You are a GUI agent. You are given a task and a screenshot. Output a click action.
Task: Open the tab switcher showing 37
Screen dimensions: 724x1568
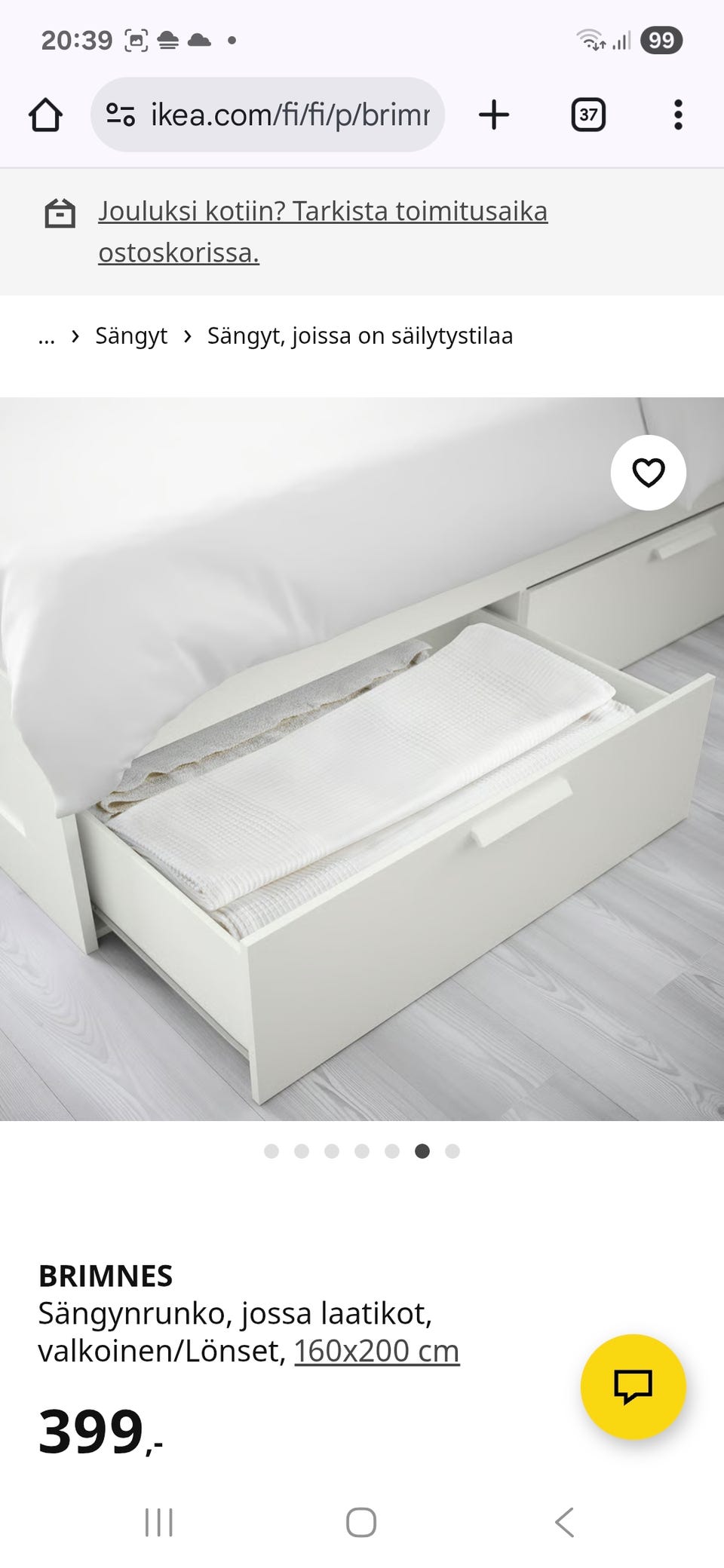click(x=588, y=115)
